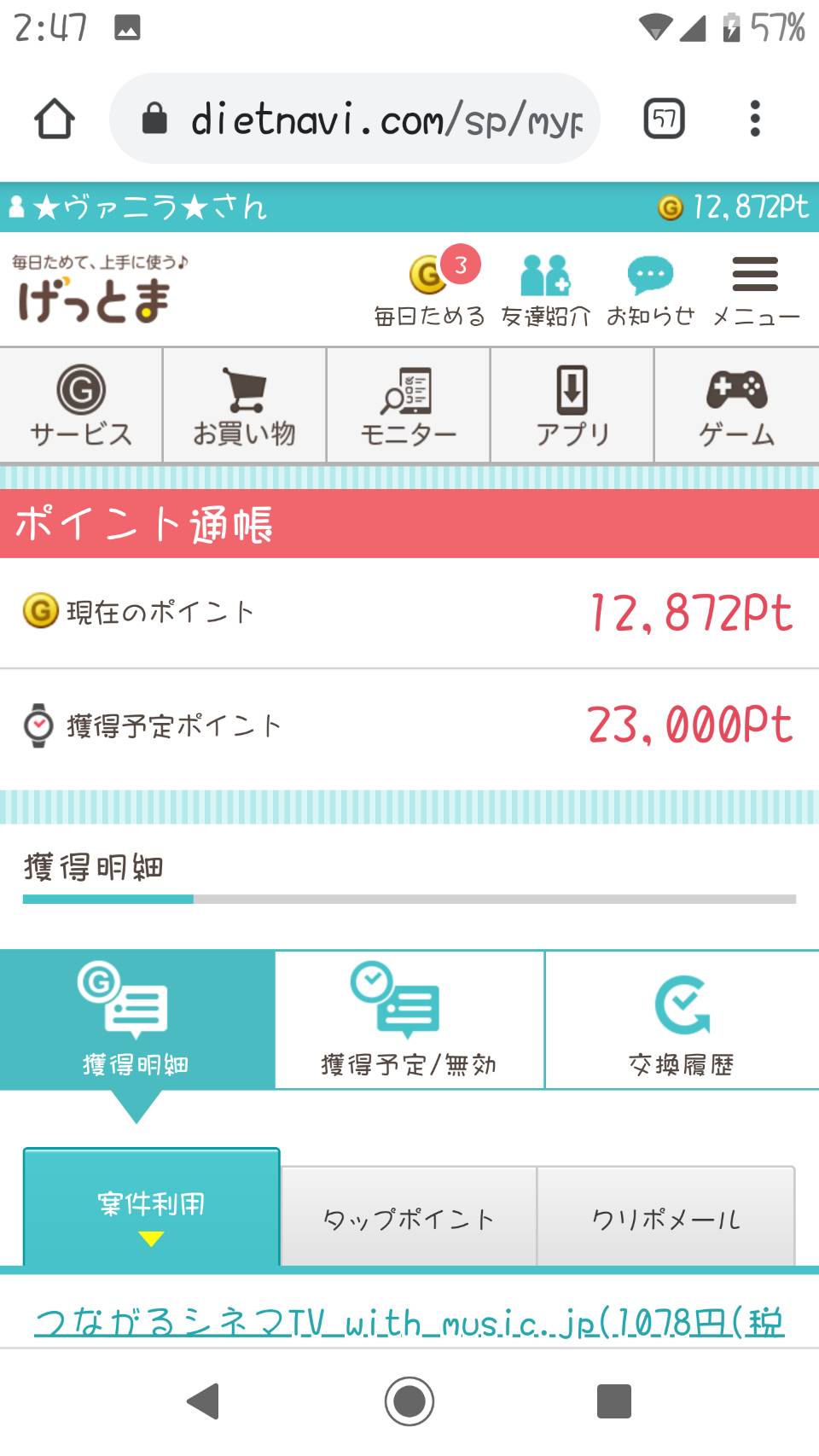Open 毎日ためる daily earning

(x=430, y=288)
